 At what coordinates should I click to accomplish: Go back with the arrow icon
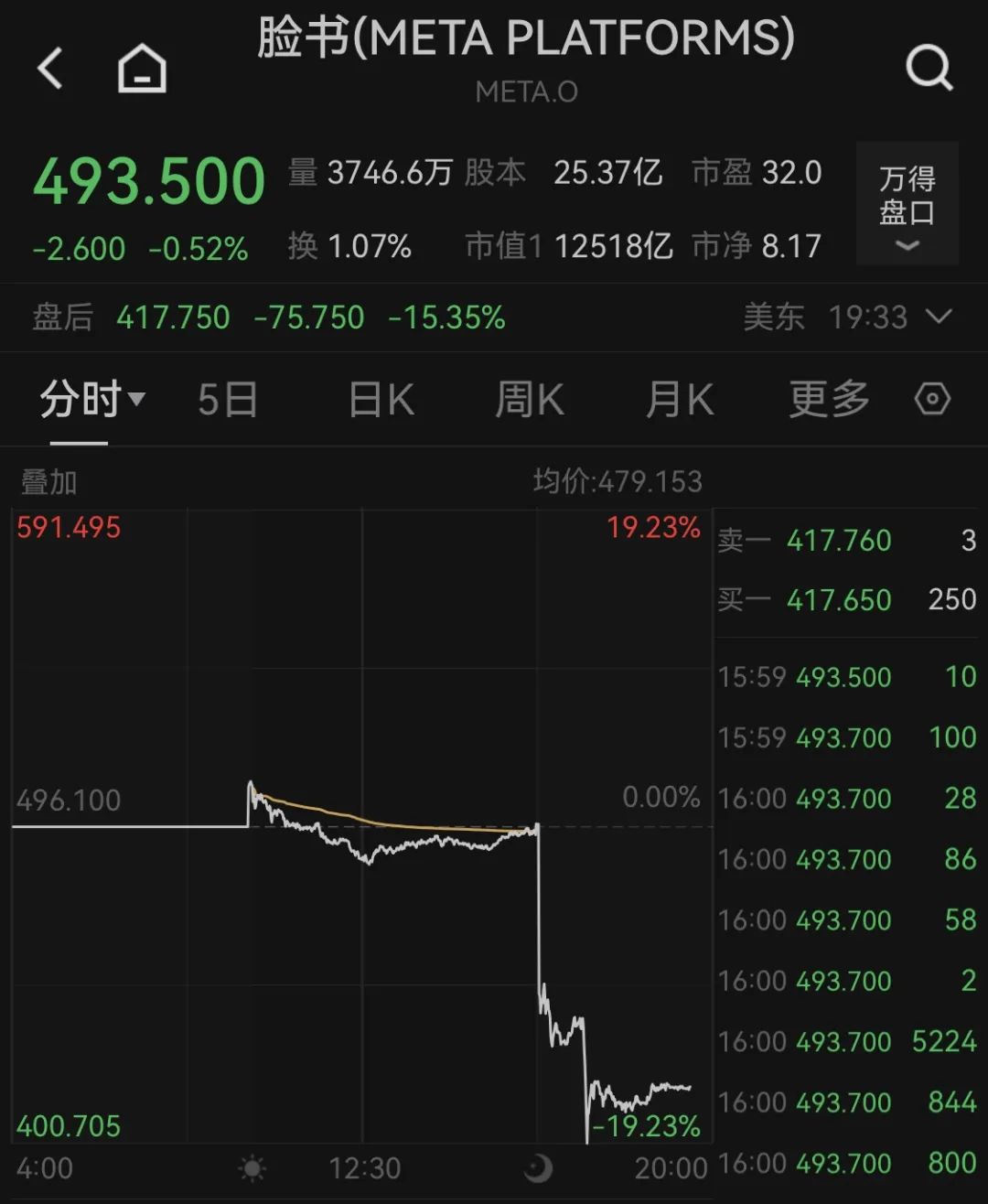(50, 69)
